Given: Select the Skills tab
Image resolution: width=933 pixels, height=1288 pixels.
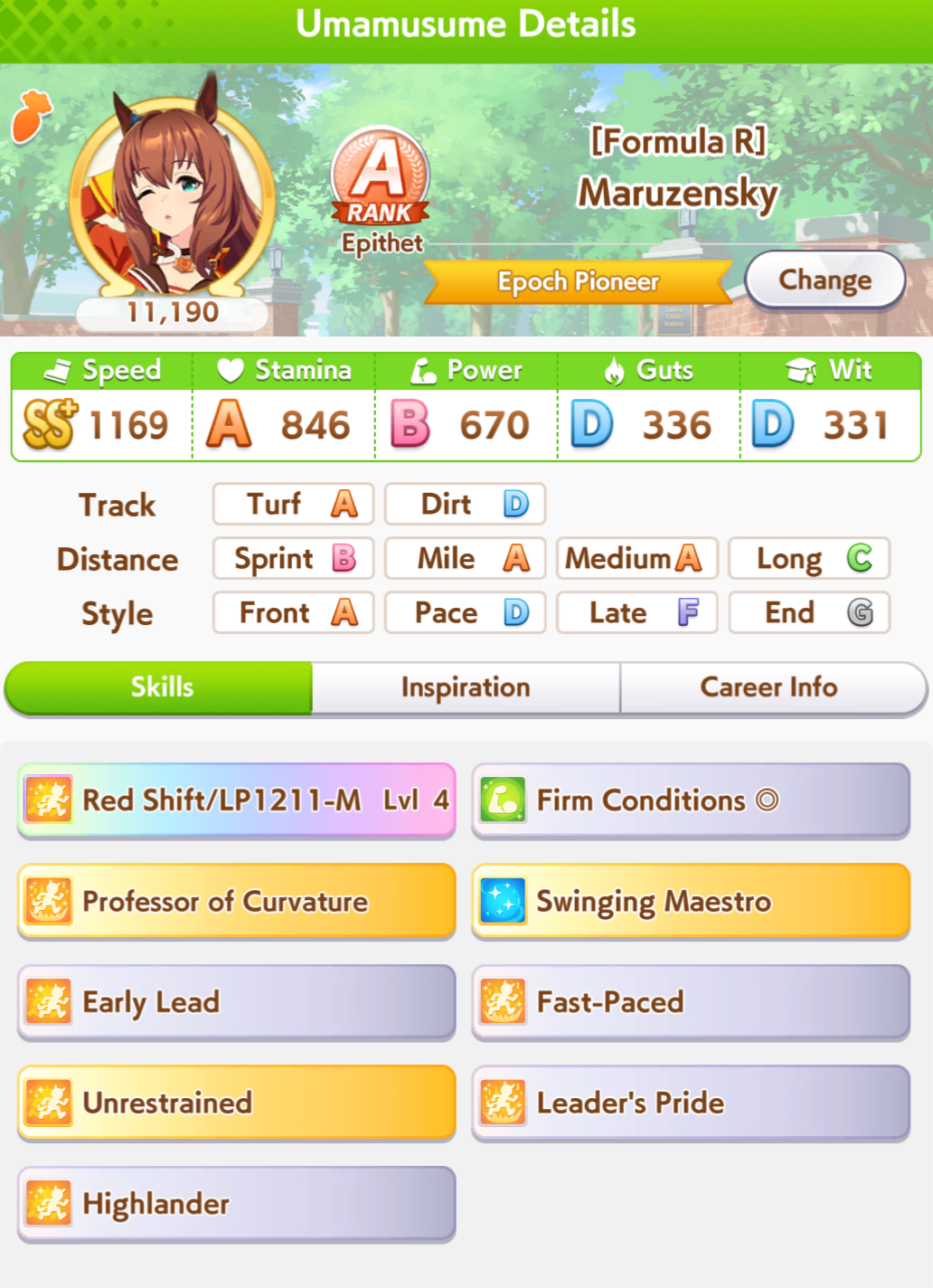Looking at the screenshot, I should click(159, 687).
